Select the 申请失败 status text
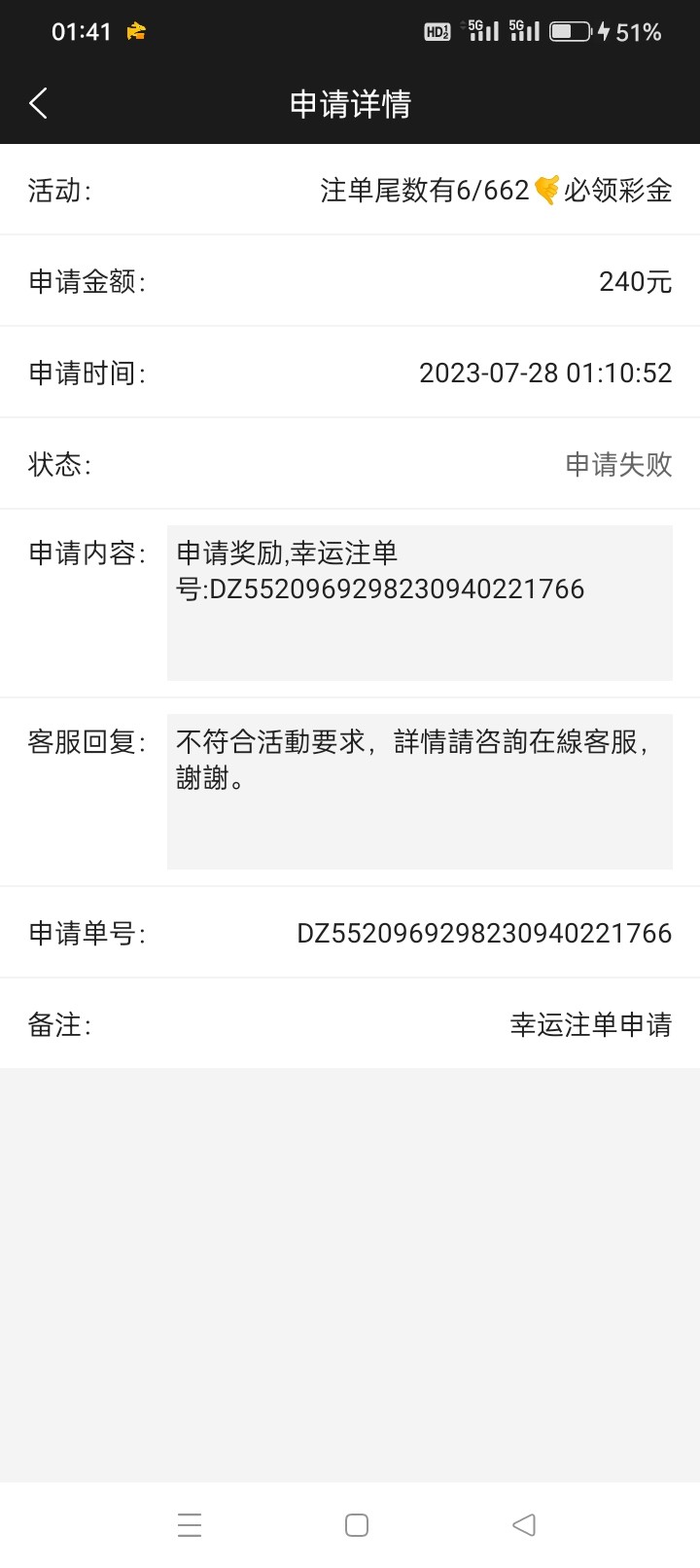This screenshot has width=700, height=1568. pos(618,464)
